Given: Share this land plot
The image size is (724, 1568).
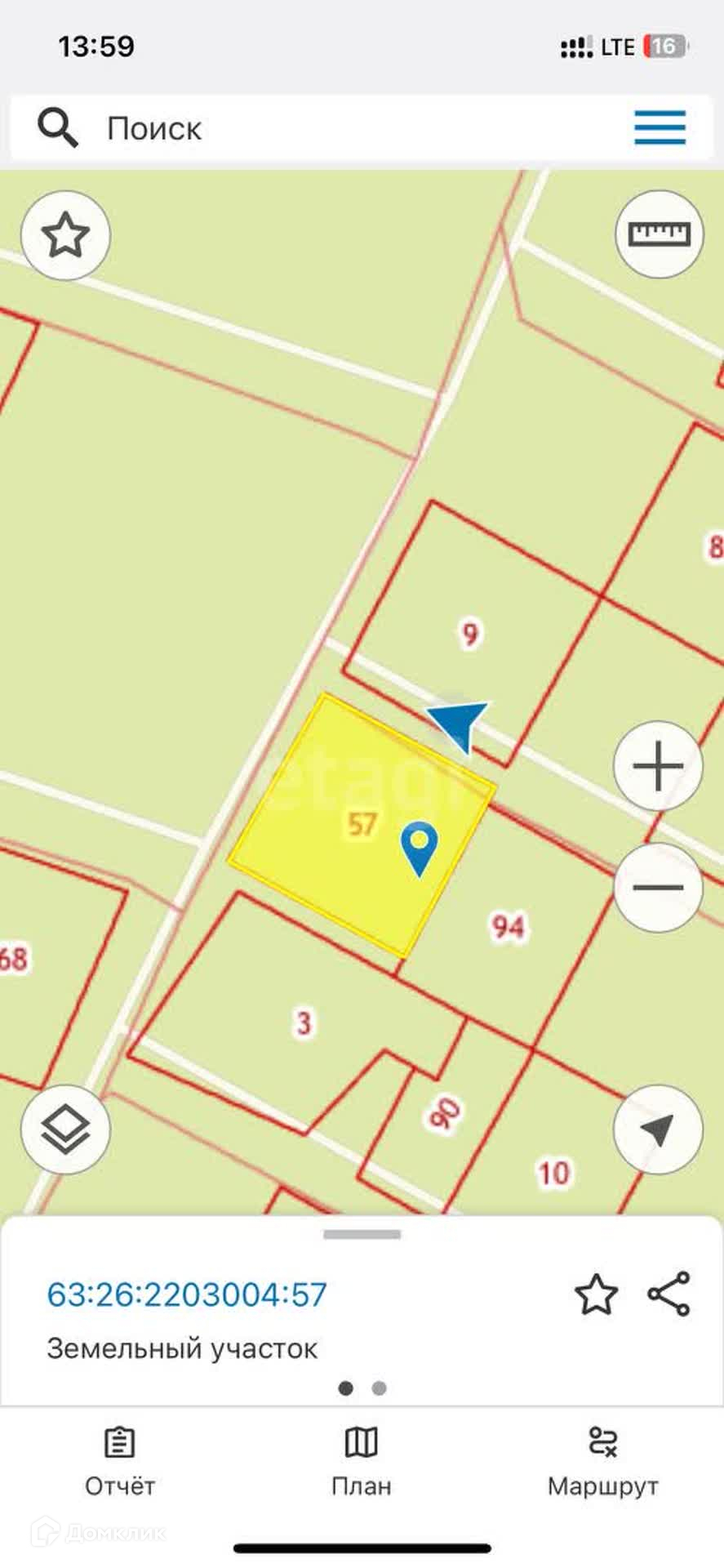Looking at the screenshot, I should [x=669, y=1294].
